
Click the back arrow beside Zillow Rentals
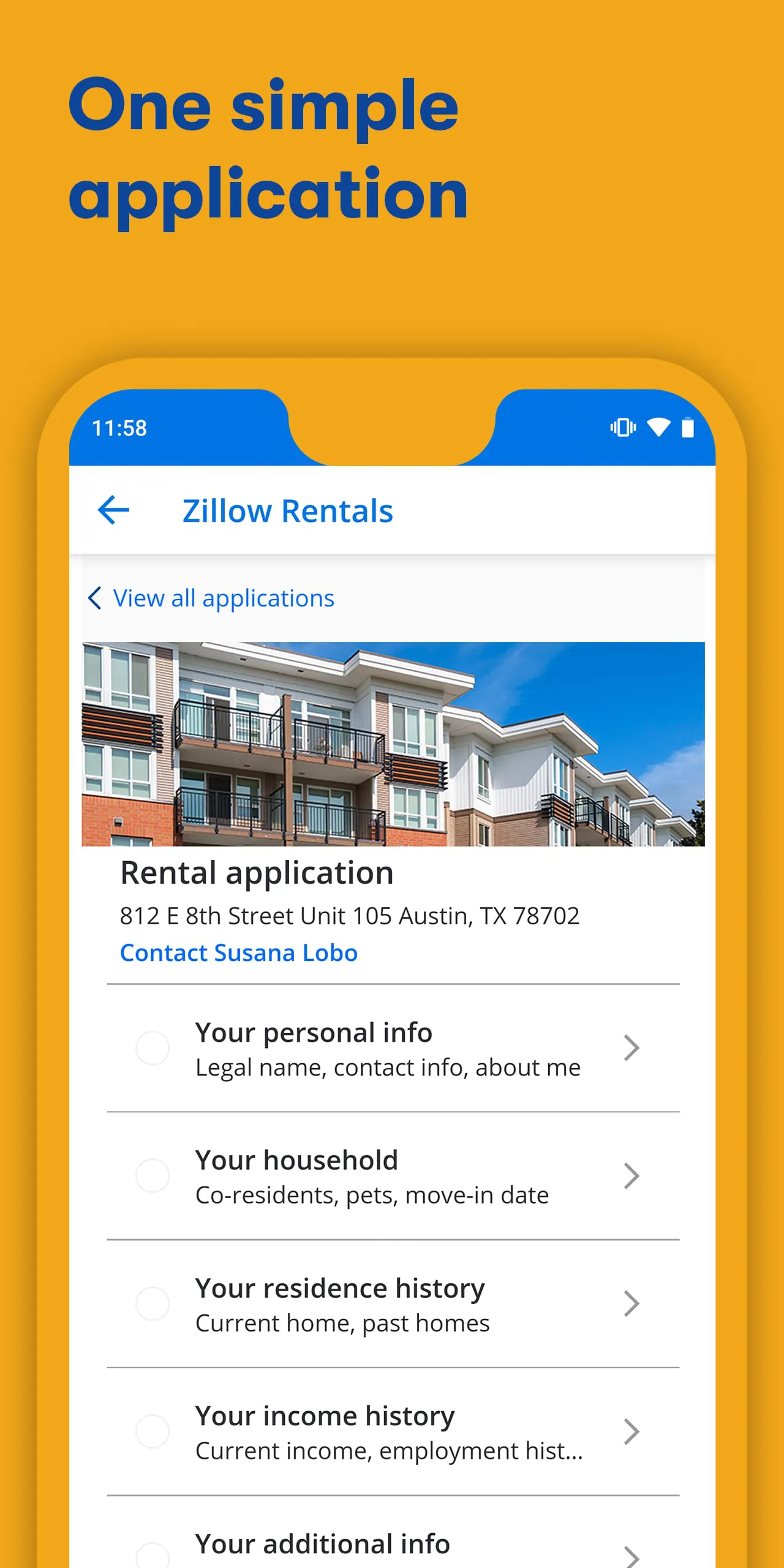click(x=113, y=510)
